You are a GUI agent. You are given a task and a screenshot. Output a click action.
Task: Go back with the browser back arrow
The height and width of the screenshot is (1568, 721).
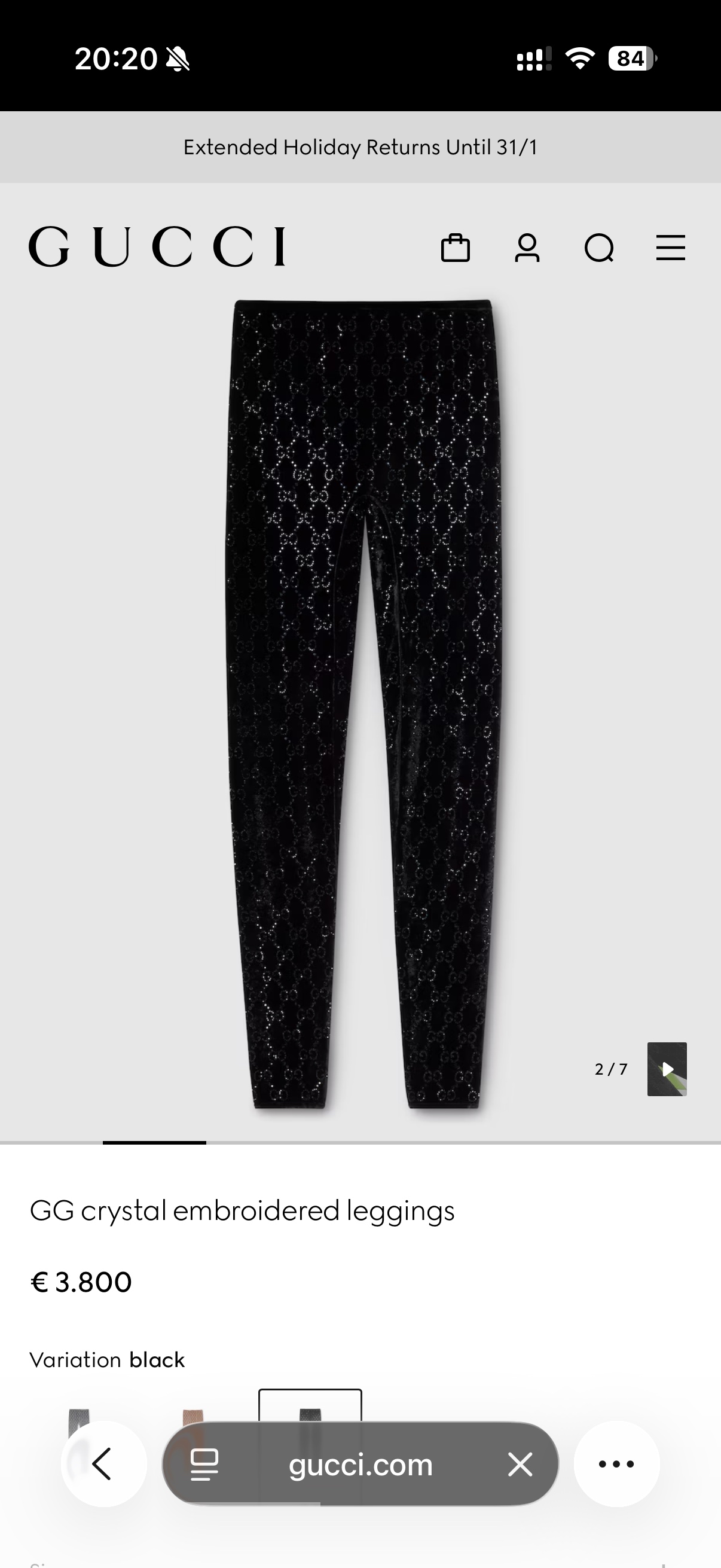pos(103,1464)
